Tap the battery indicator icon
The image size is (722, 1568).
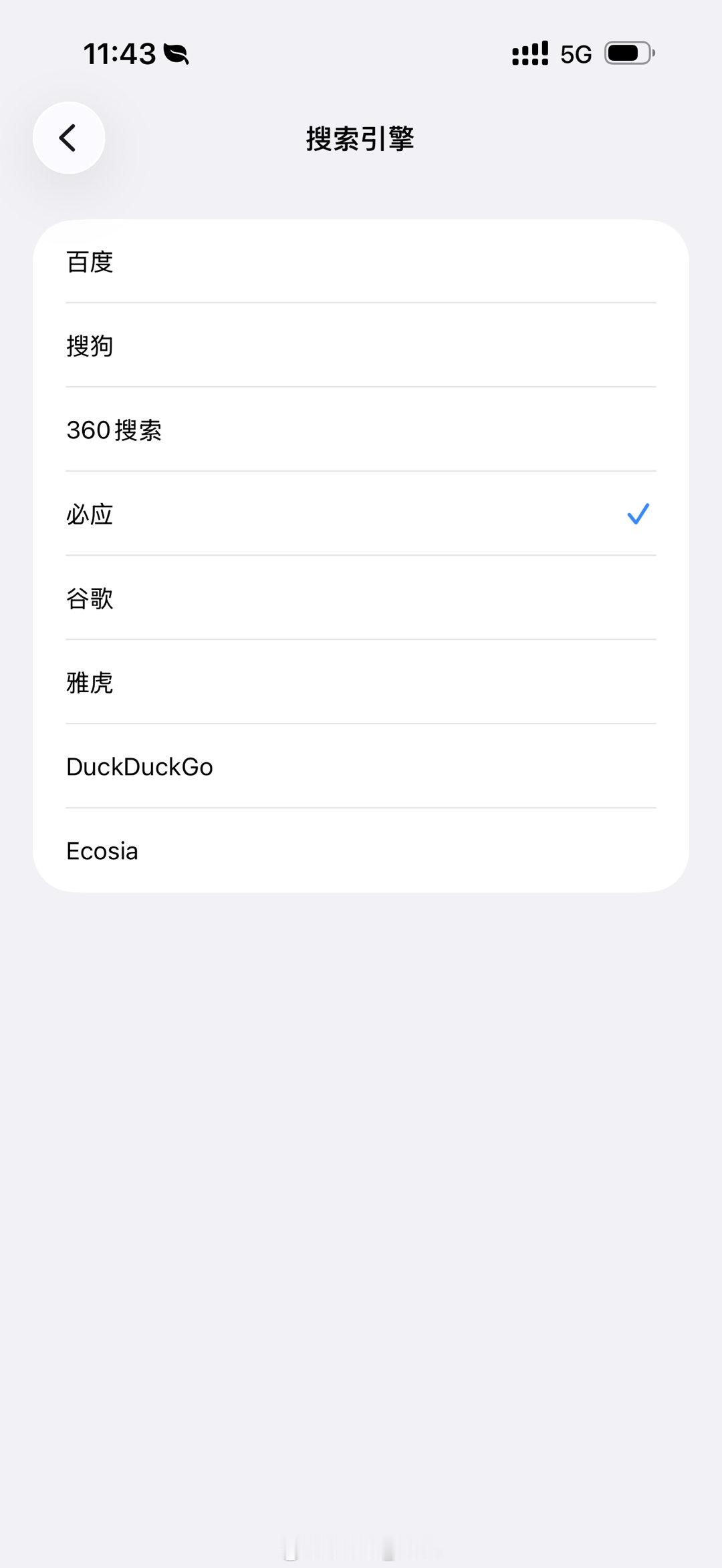[x=627, y=53]
